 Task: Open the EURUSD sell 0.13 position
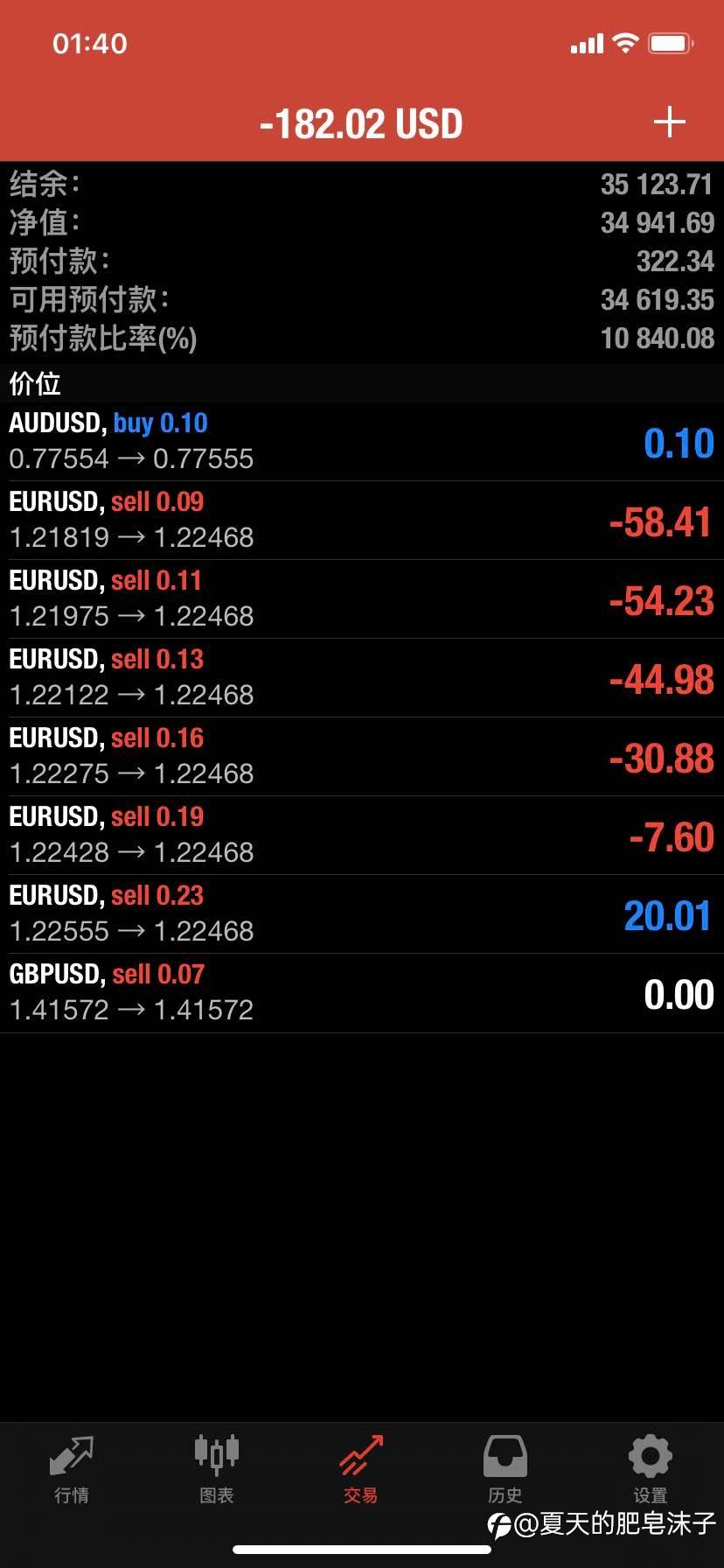tap(362, 678)
